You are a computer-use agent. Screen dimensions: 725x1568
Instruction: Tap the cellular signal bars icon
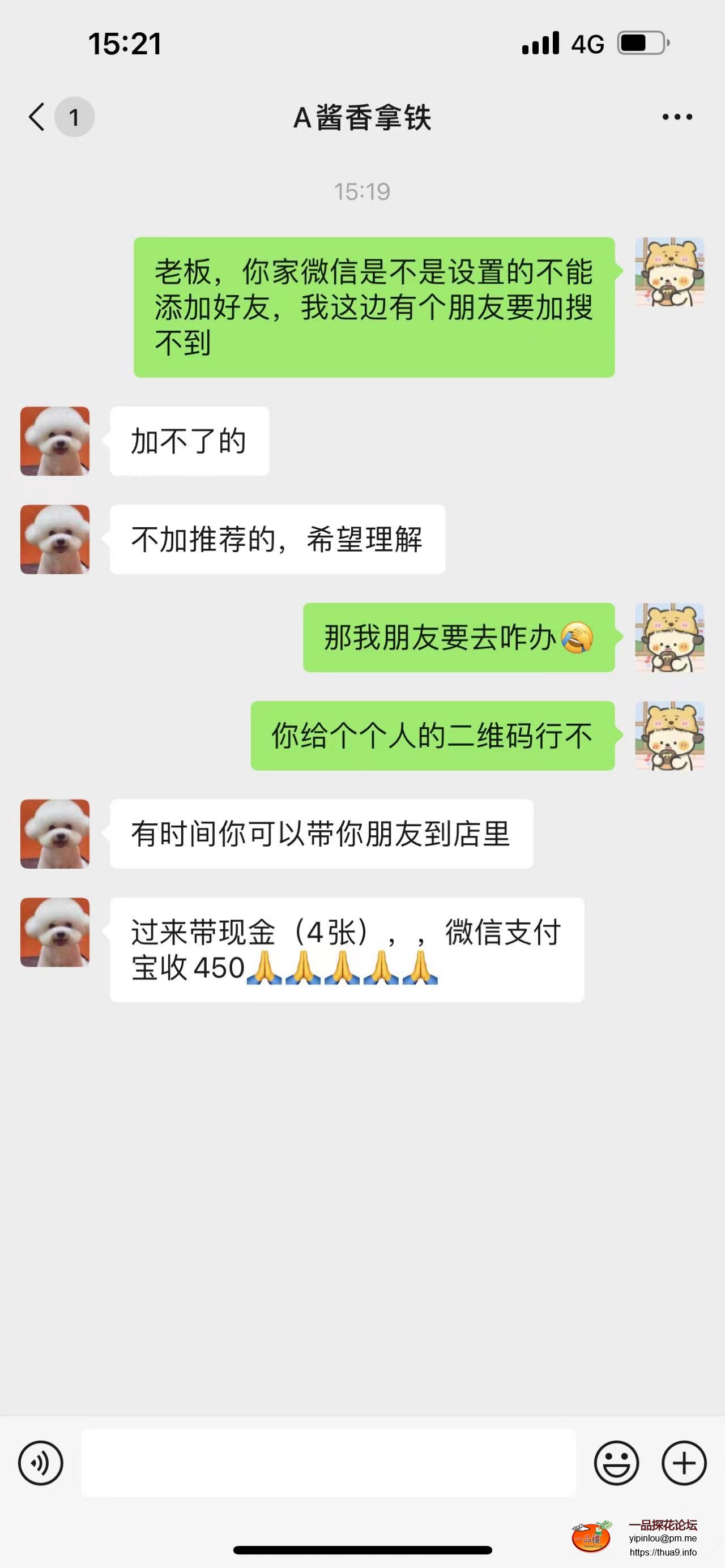[539, 42]
